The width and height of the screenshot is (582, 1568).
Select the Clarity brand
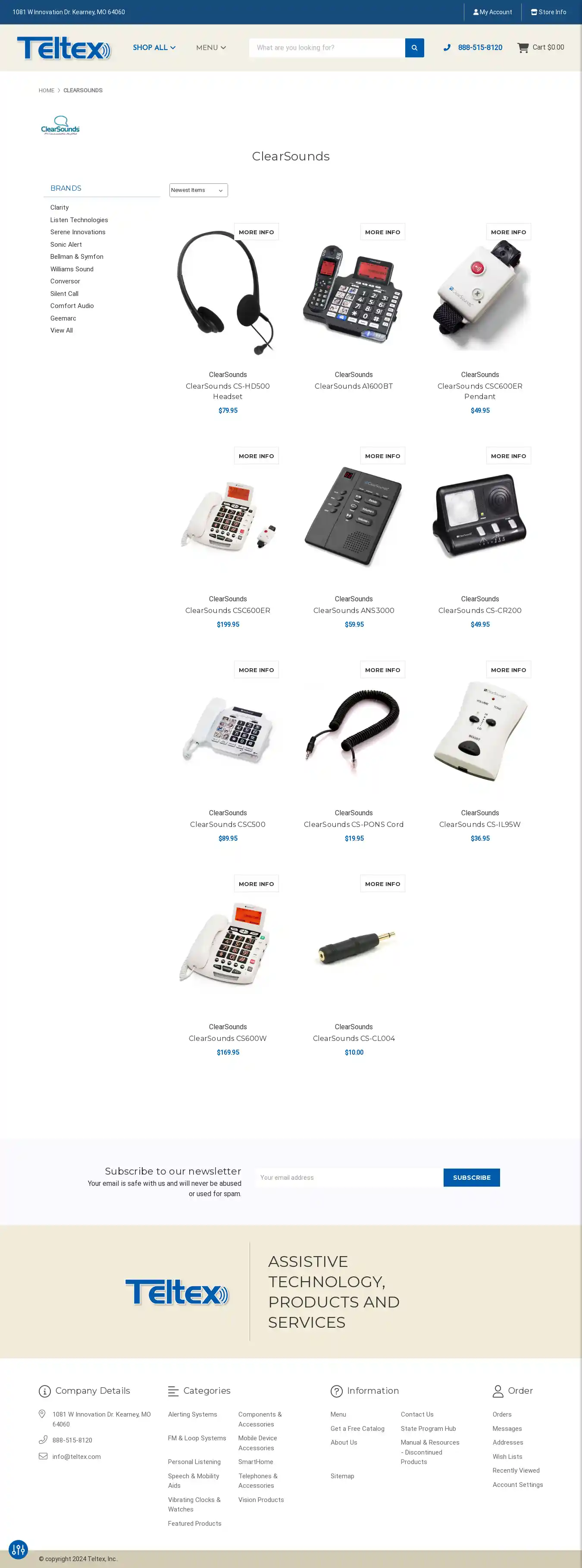click(59, 207)
